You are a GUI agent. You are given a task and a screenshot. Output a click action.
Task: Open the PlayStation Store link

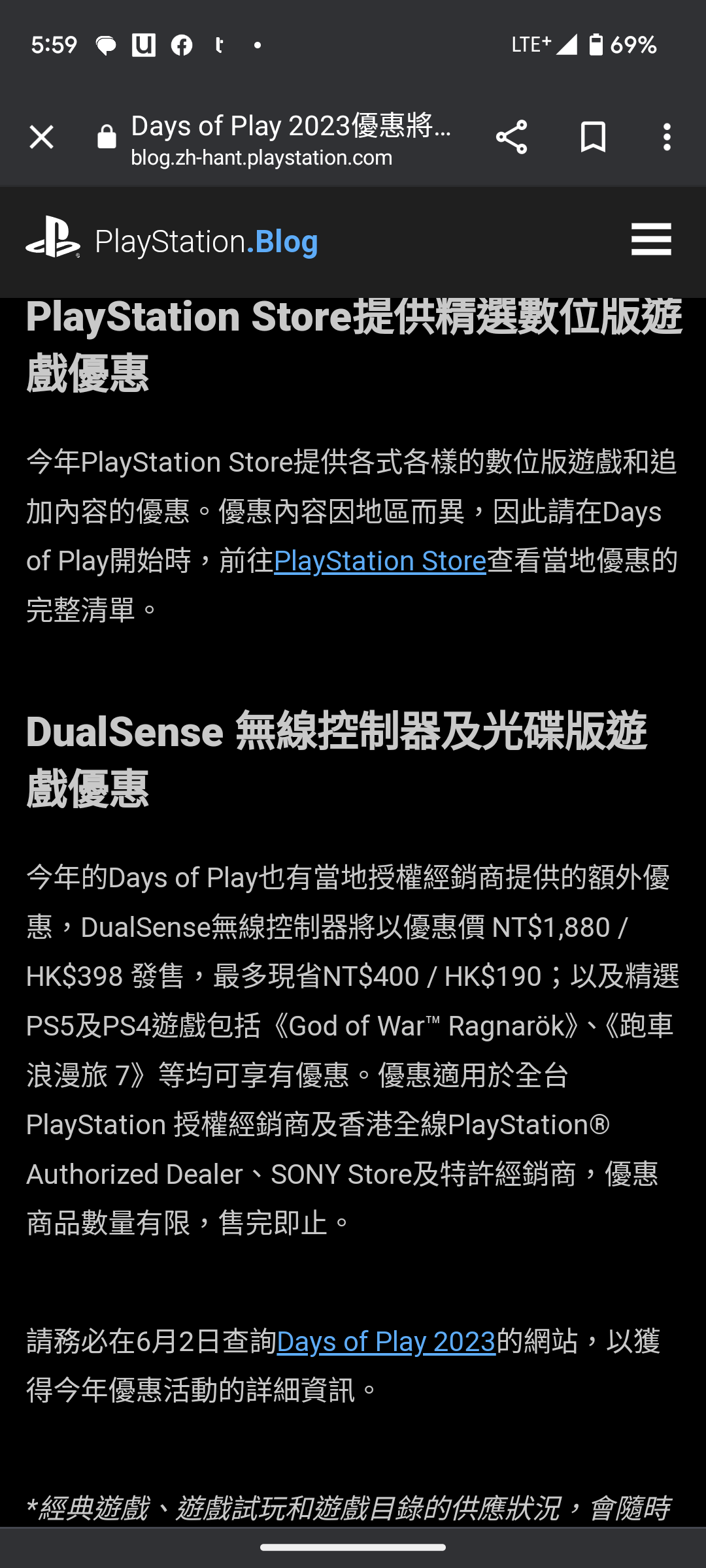point(380,561)
